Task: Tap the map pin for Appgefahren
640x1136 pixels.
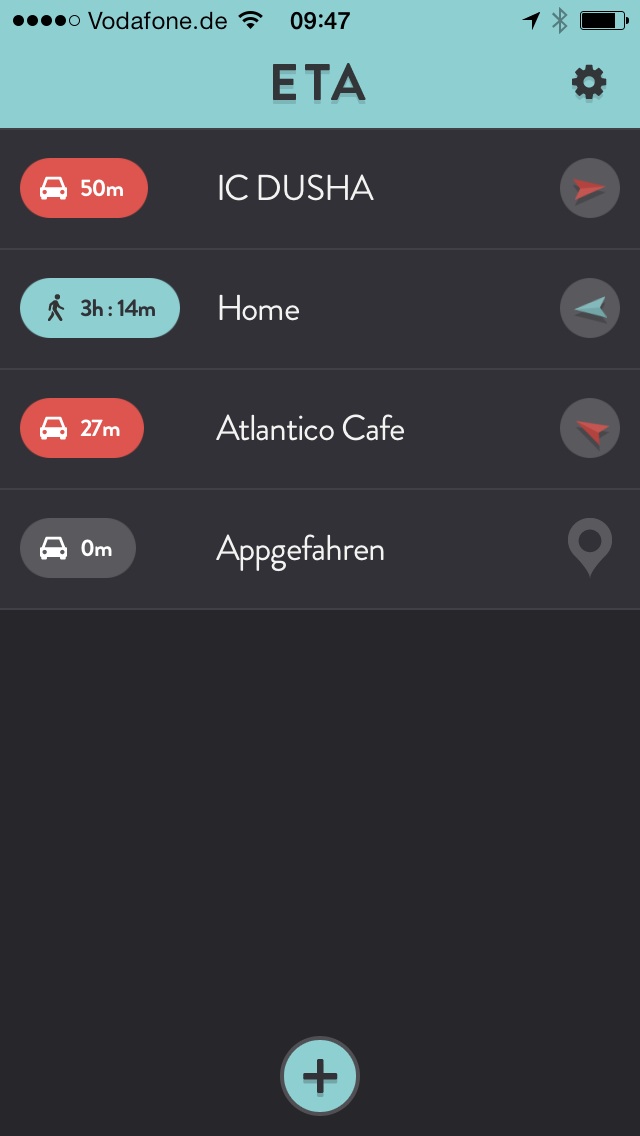Action: (589, 549)
